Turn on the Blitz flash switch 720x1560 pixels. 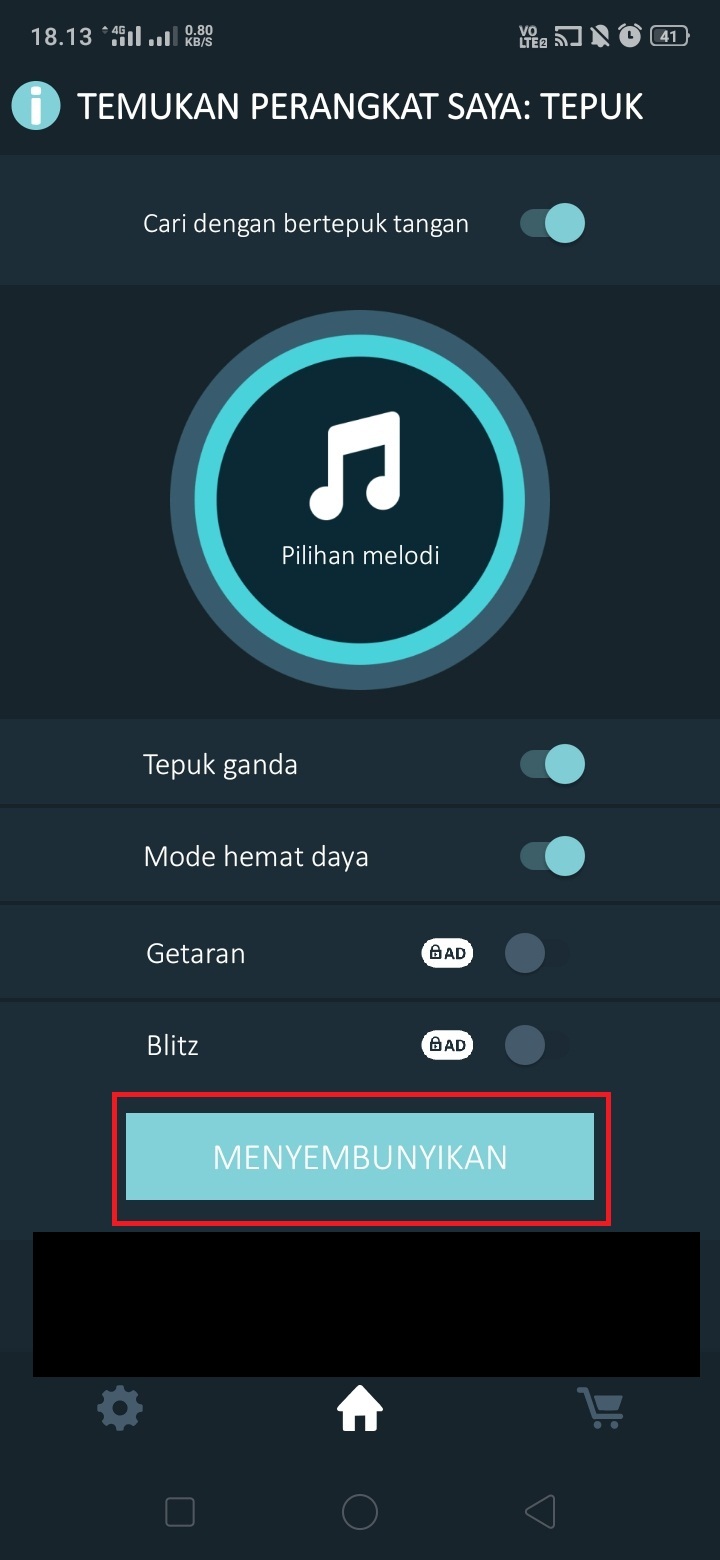pos(536,1046)
